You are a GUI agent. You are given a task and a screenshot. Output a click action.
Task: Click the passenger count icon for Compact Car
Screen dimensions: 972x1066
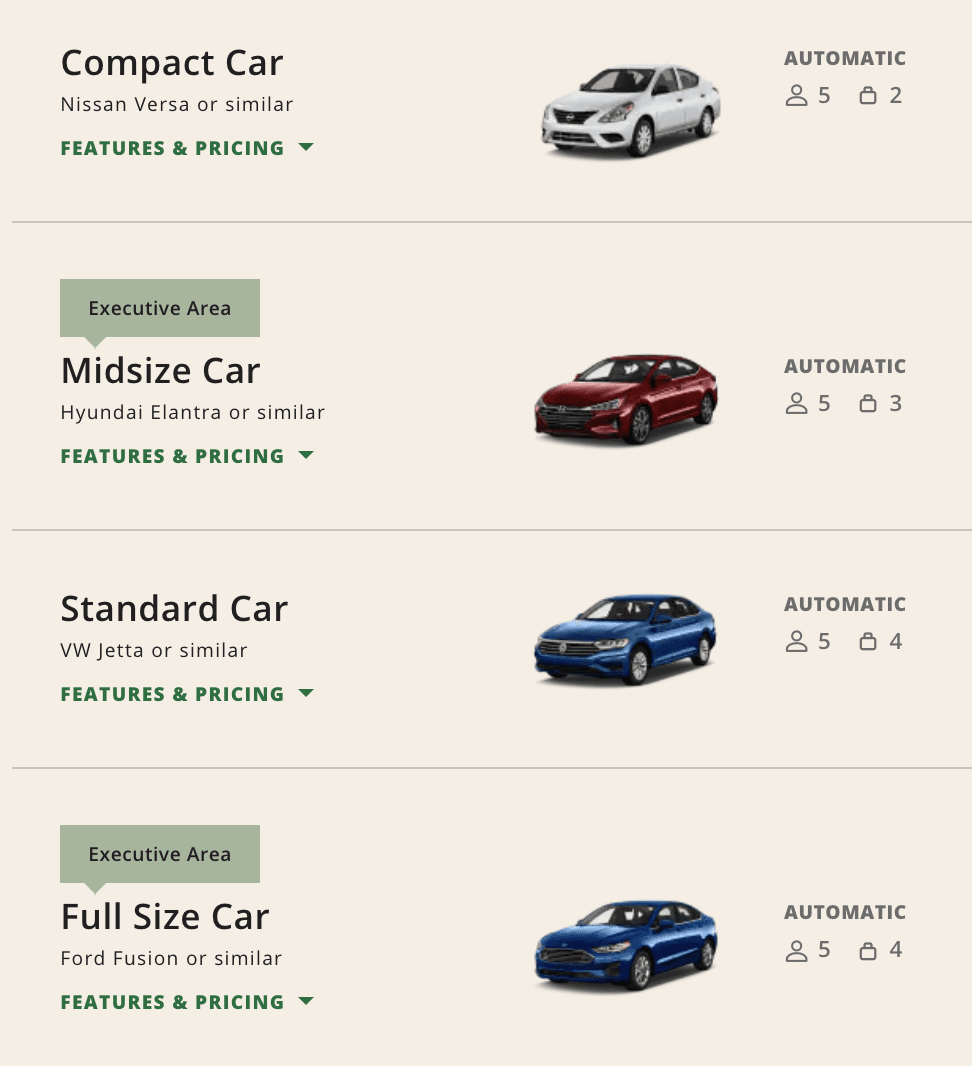click(x=796, y=94)
